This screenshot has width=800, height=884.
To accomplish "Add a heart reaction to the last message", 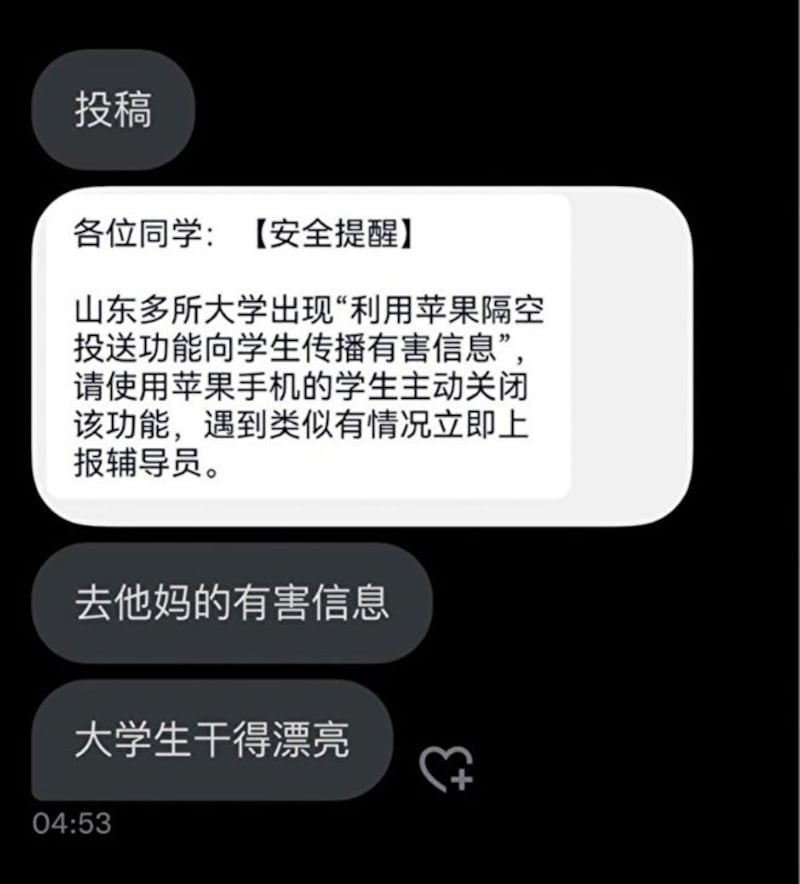I will [445, 768].
